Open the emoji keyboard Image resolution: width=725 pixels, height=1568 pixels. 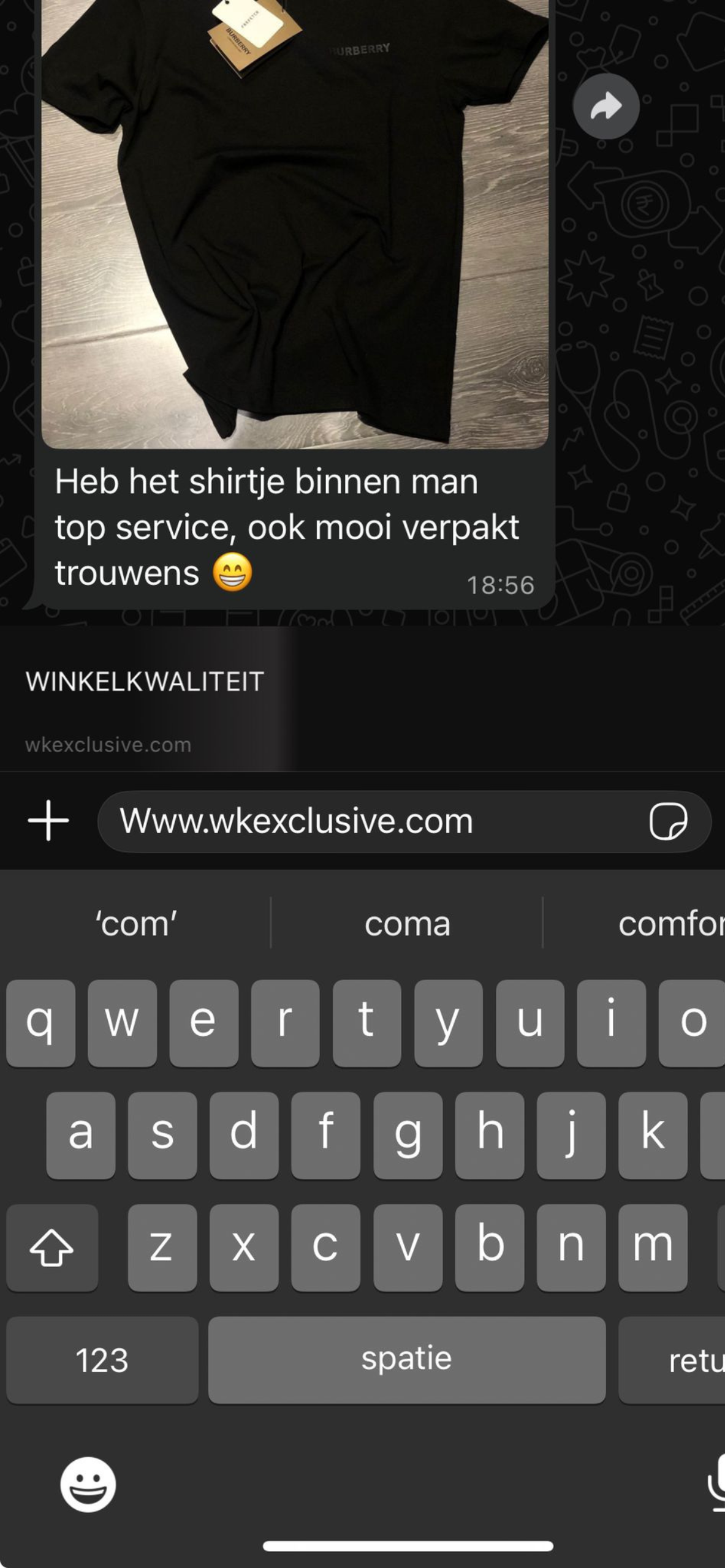[88, 1485]
